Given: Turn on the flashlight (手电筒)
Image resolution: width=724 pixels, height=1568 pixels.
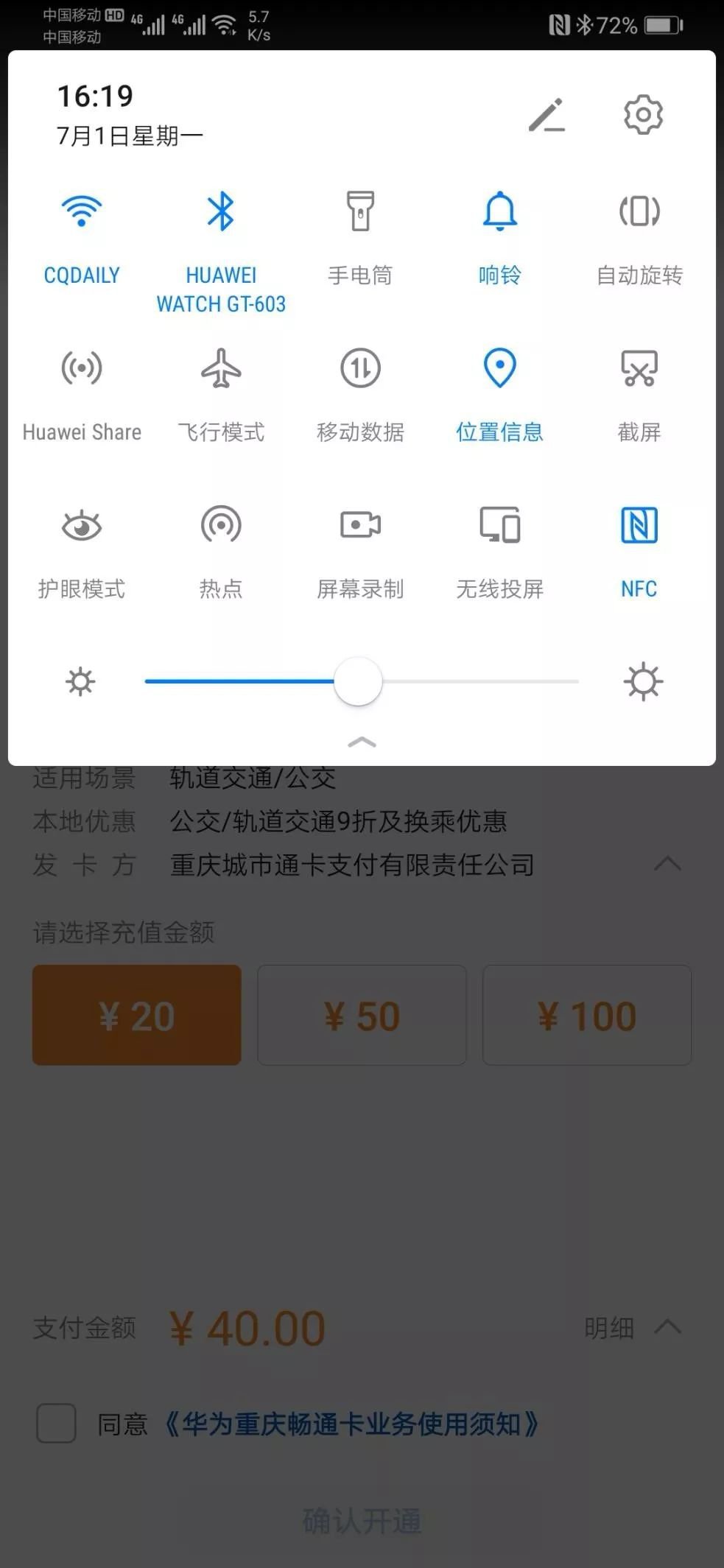Looking at the screenshot, I should pyautogui.click(x=360, y=212).
